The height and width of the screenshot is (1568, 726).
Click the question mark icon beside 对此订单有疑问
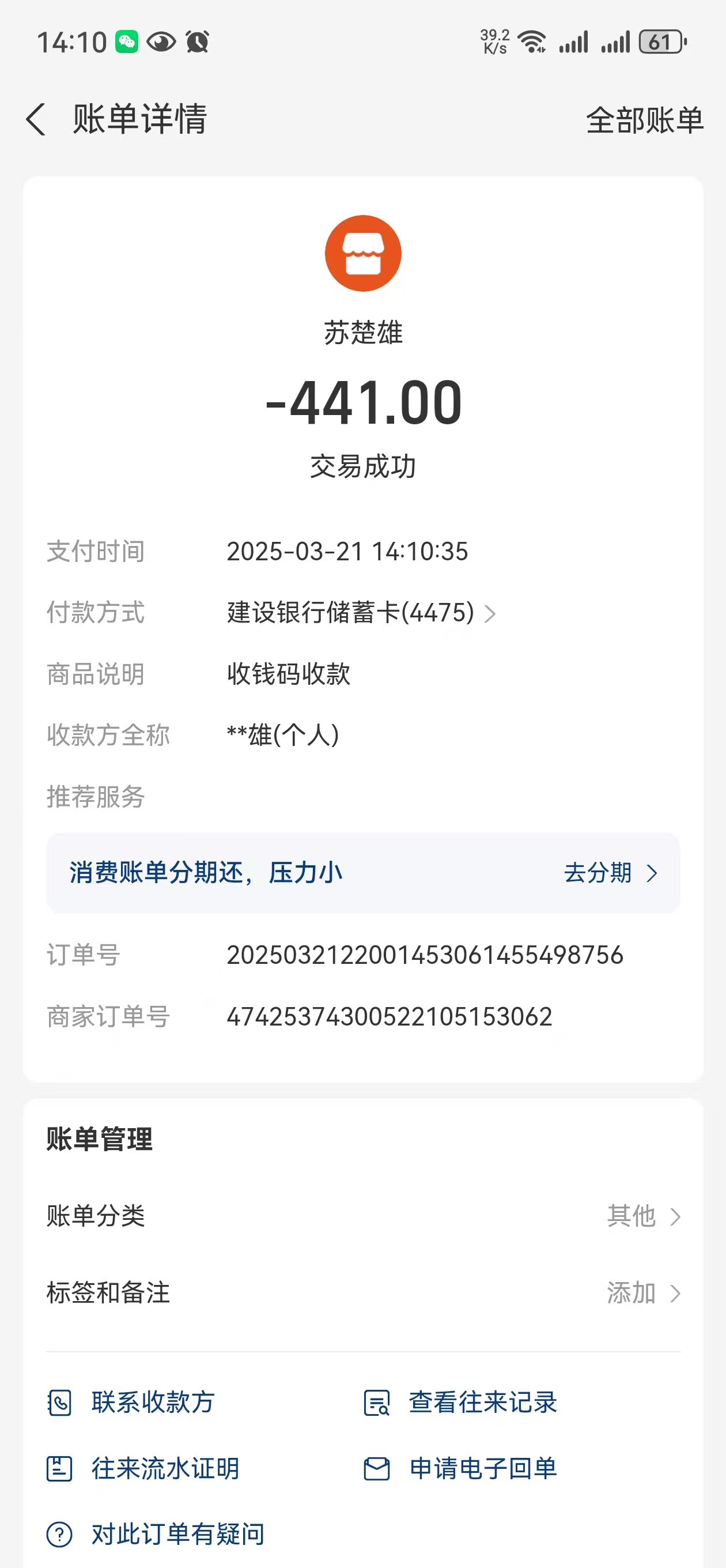[x=59, y=1534]
